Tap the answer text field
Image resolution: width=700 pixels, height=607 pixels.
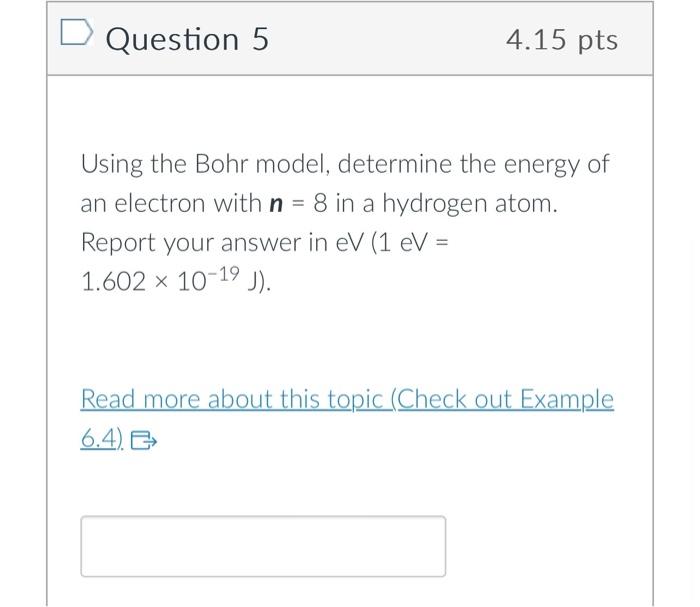pos(263,546)
